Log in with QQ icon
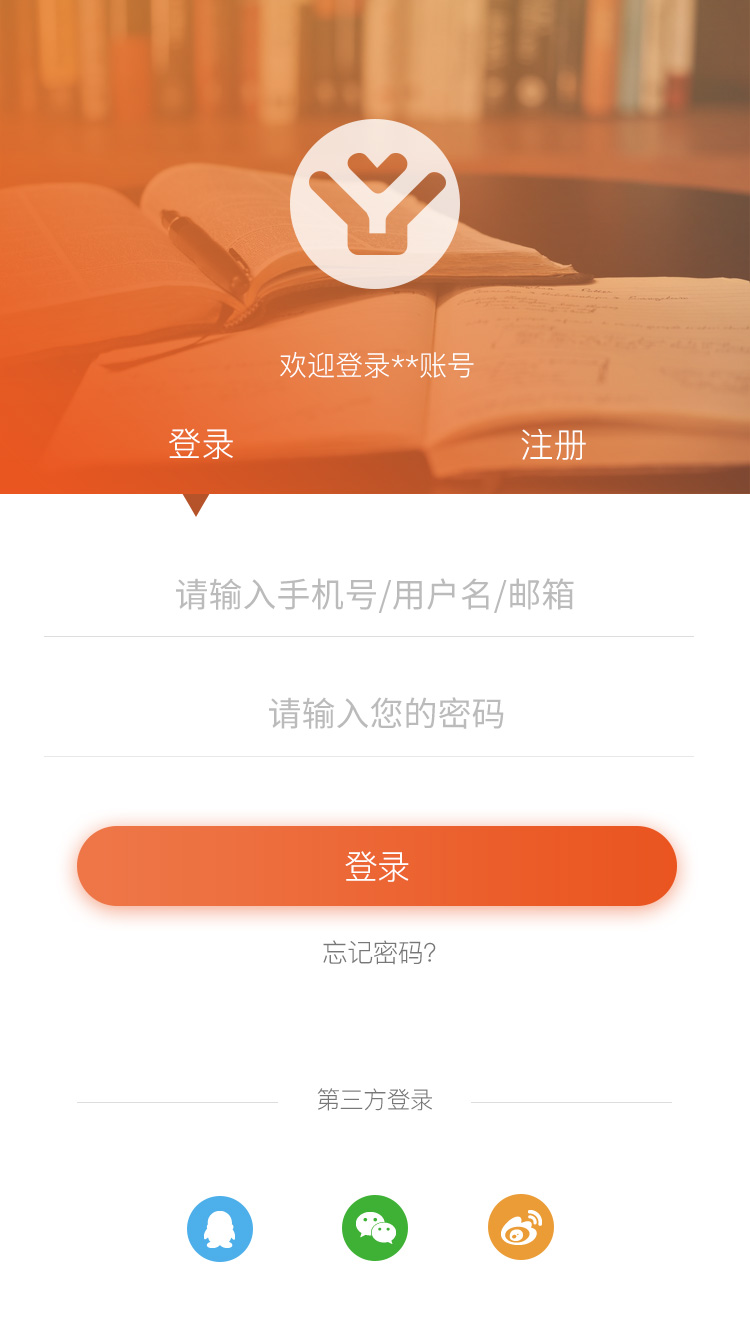Screen dimensions: 750x1334 [220, 1229]
